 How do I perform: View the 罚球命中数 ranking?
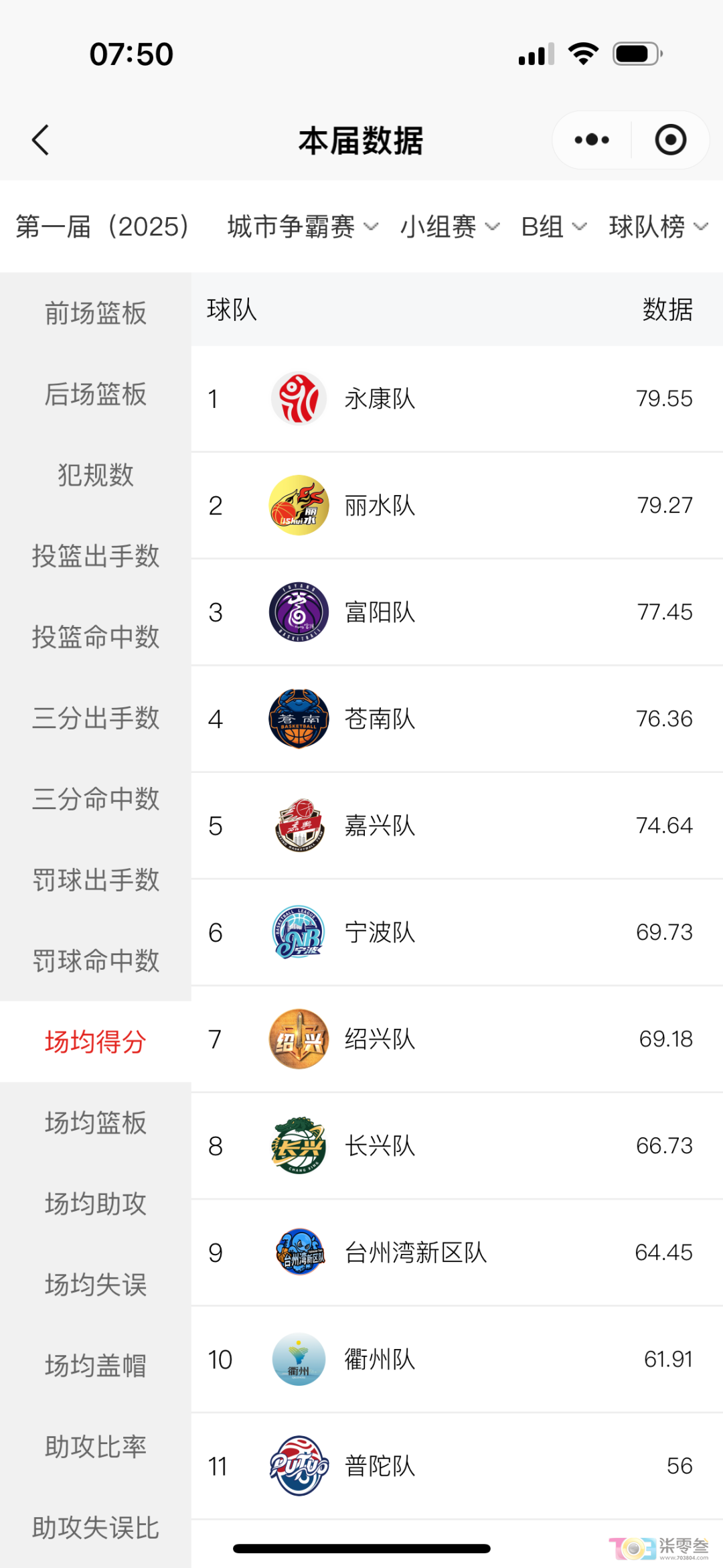(x=96, y=960)
